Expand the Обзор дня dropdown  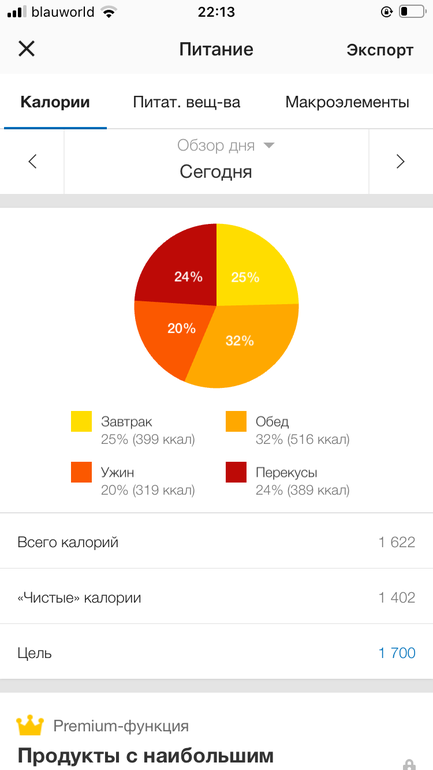(x=226, y=145)
